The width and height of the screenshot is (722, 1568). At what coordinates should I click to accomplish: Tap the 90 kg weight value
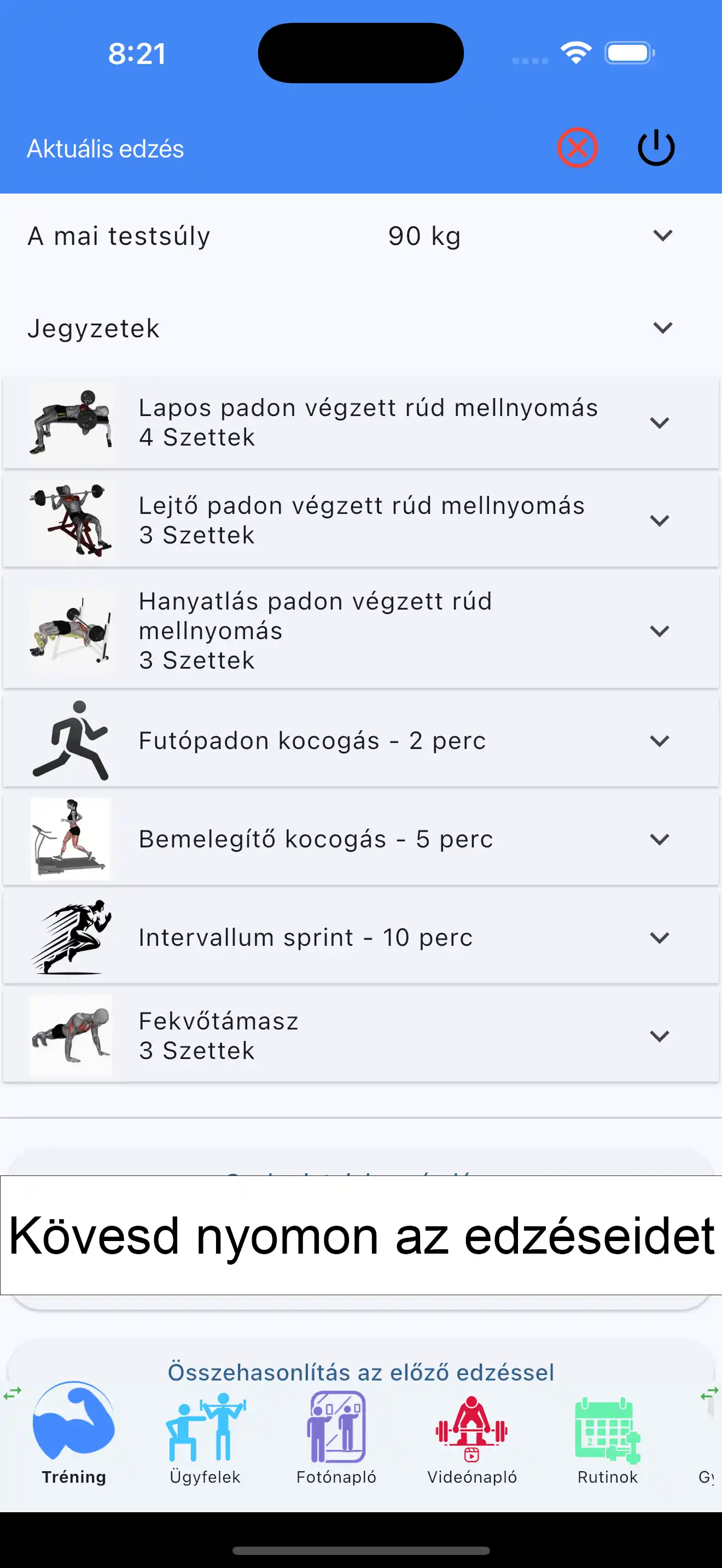[x=424, y=236]
